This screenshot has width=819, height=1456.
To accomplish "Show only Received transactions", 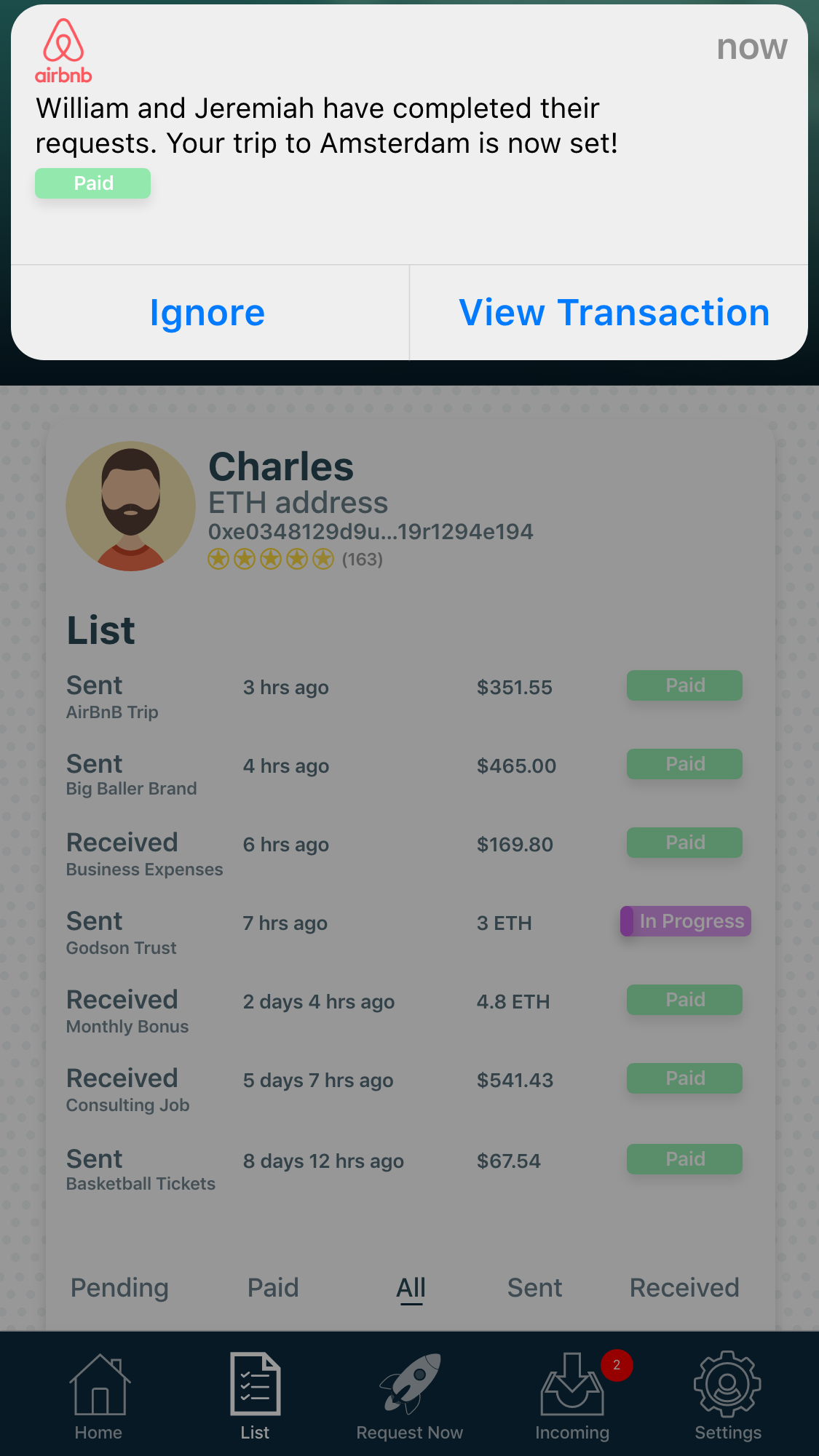I will (684, 1288).
